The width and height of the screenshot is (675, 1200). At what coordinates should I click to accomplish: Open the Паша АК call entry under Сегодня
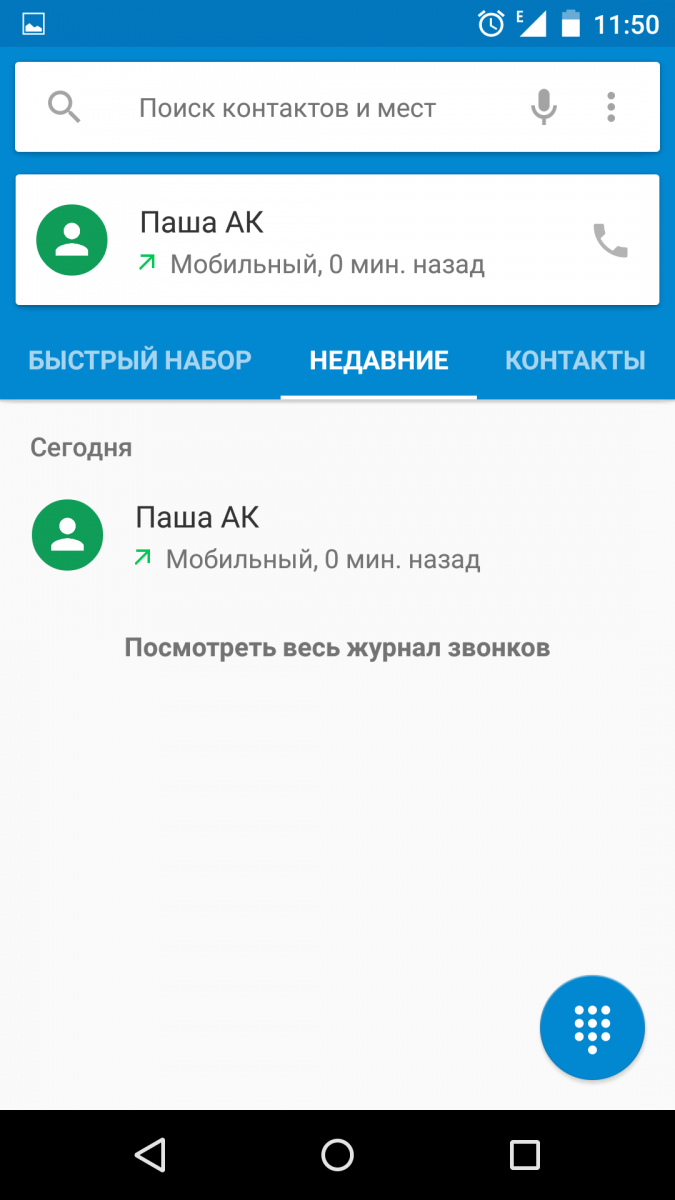[x=337, y=536]
